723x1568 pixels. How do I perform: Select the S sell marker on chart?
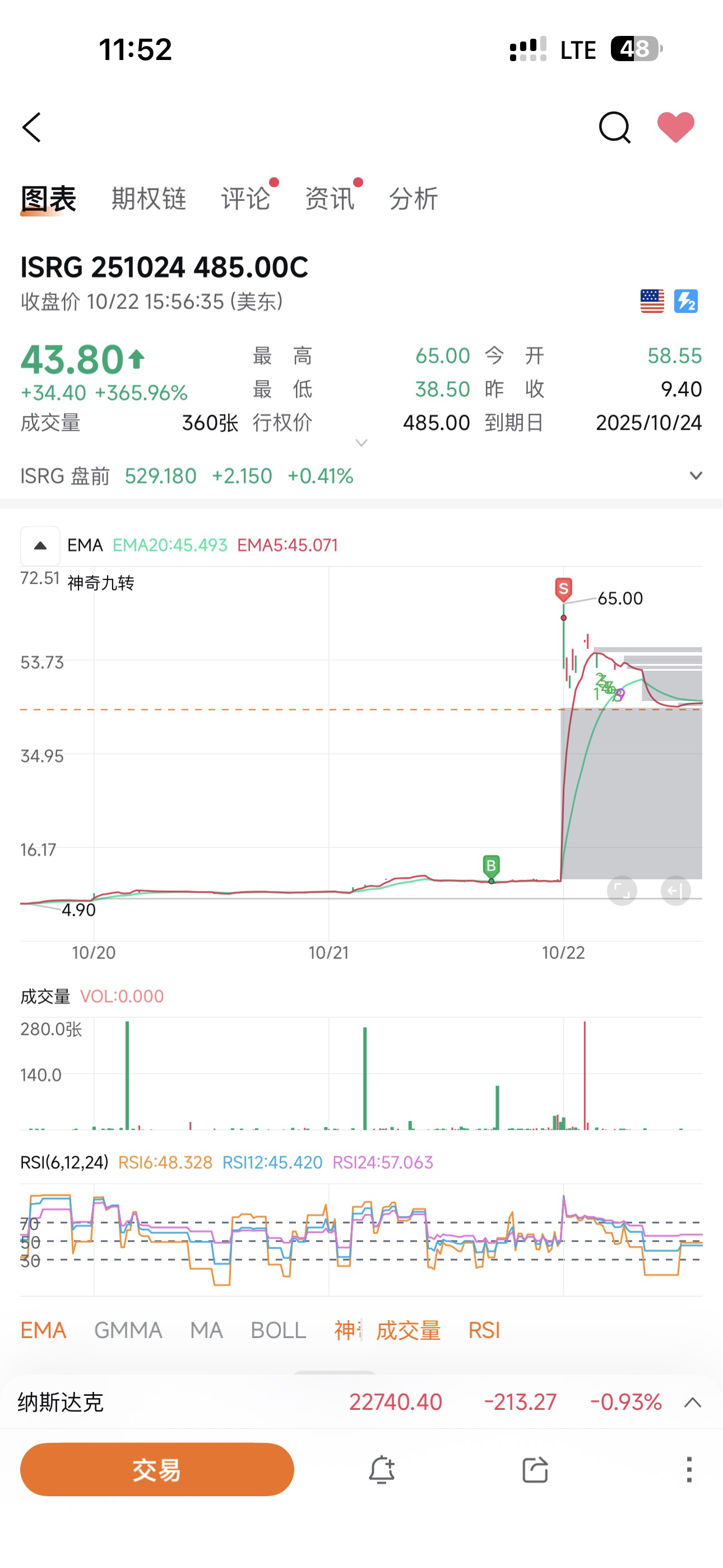[x=564, y=589]
